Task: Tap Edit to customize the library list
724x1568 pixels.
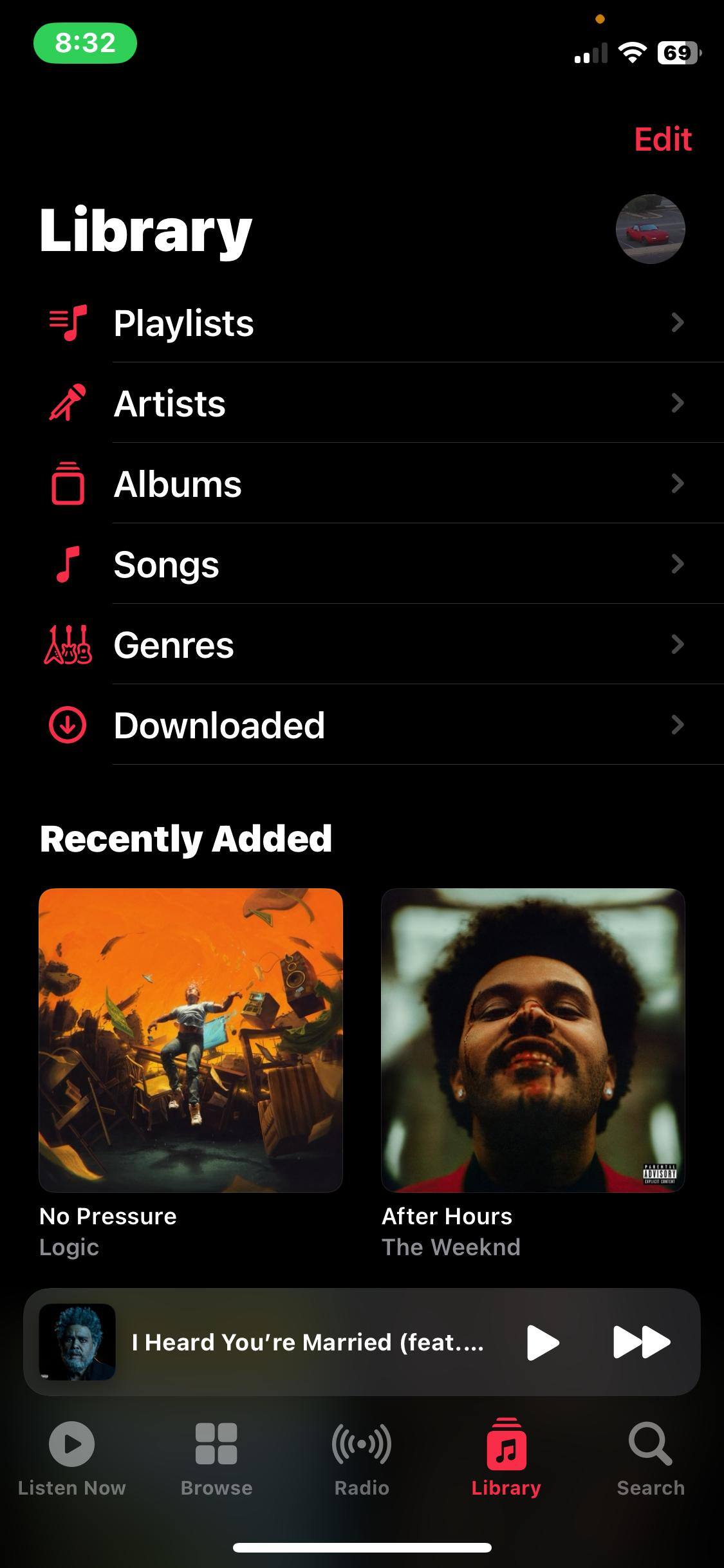Action: coord(662,139)
